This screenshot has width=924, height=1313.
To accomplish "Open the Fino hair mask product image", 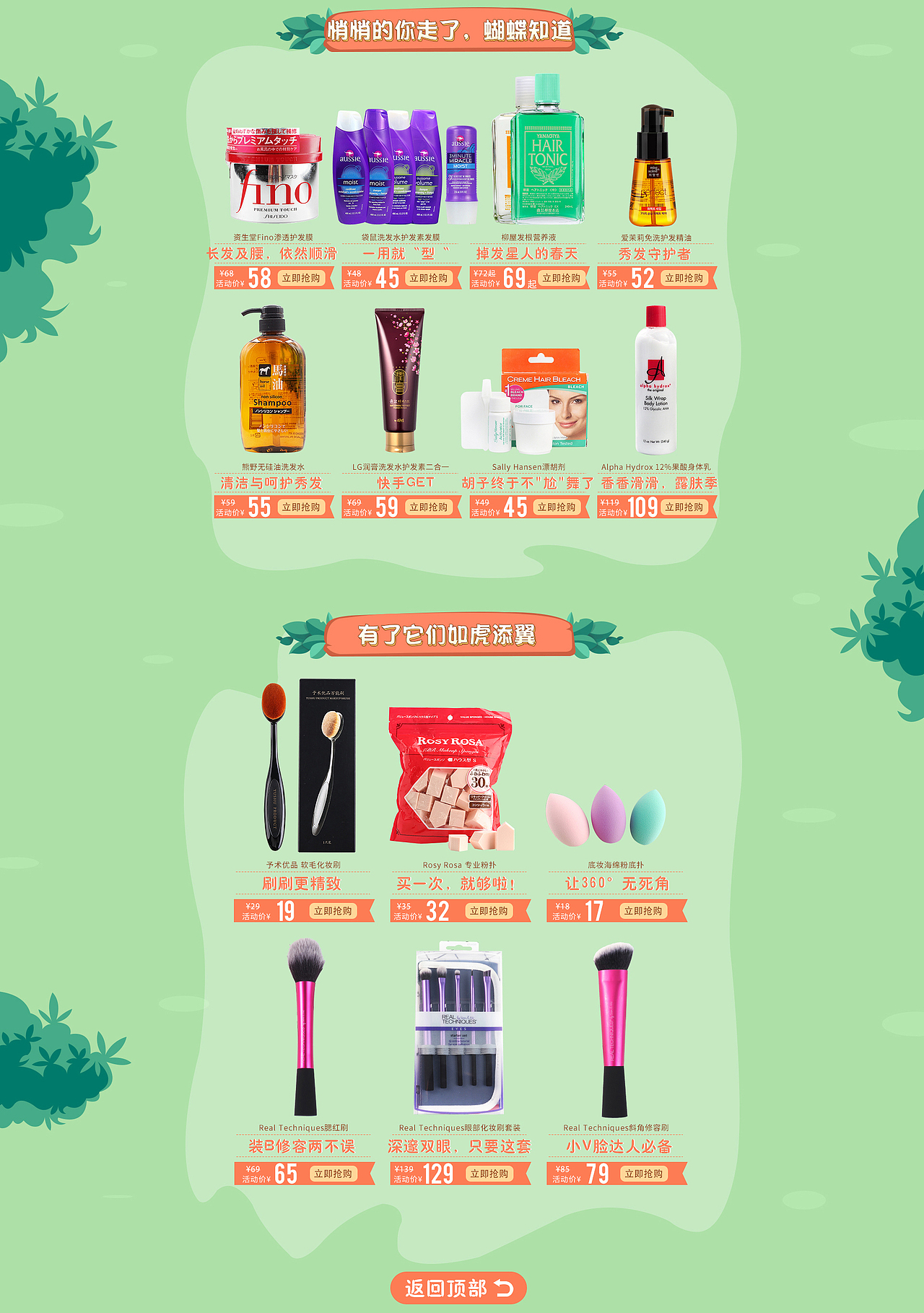I will [271, 173].
